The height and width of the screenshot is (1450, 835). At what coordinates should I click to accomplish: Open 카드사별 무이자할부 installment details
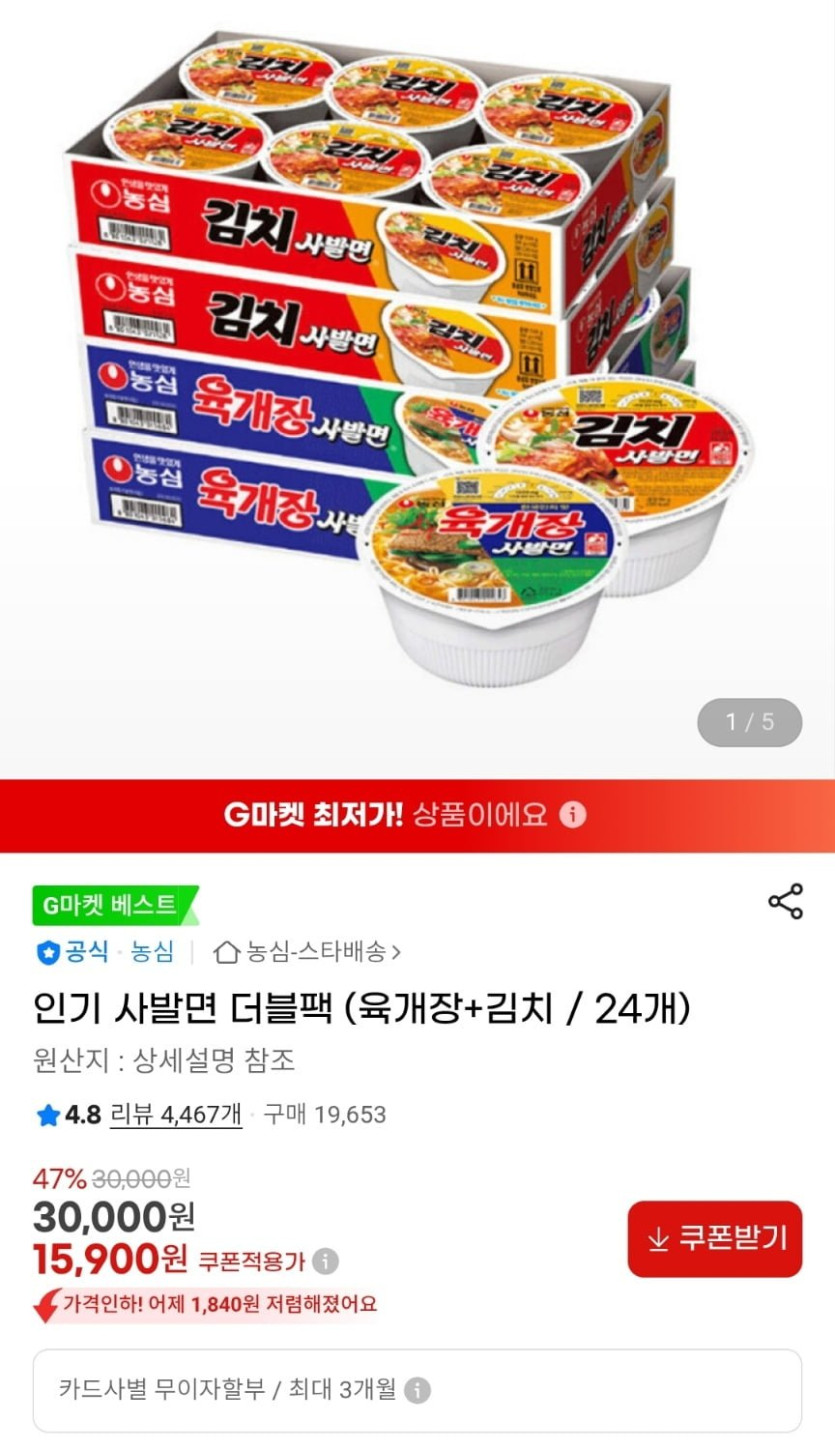point(417,1390)
